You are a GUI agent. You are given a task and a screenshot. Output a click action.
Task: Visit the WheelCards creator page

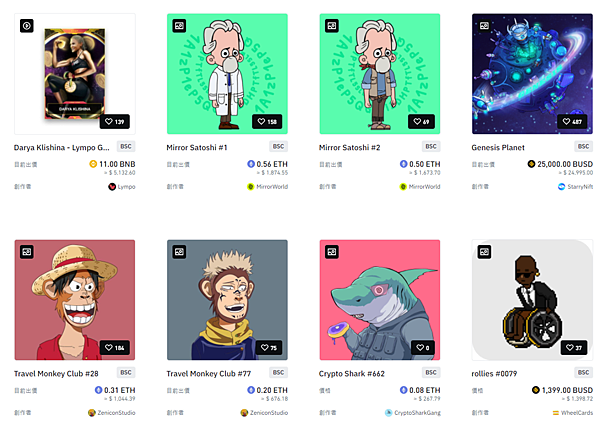(576, 412)
